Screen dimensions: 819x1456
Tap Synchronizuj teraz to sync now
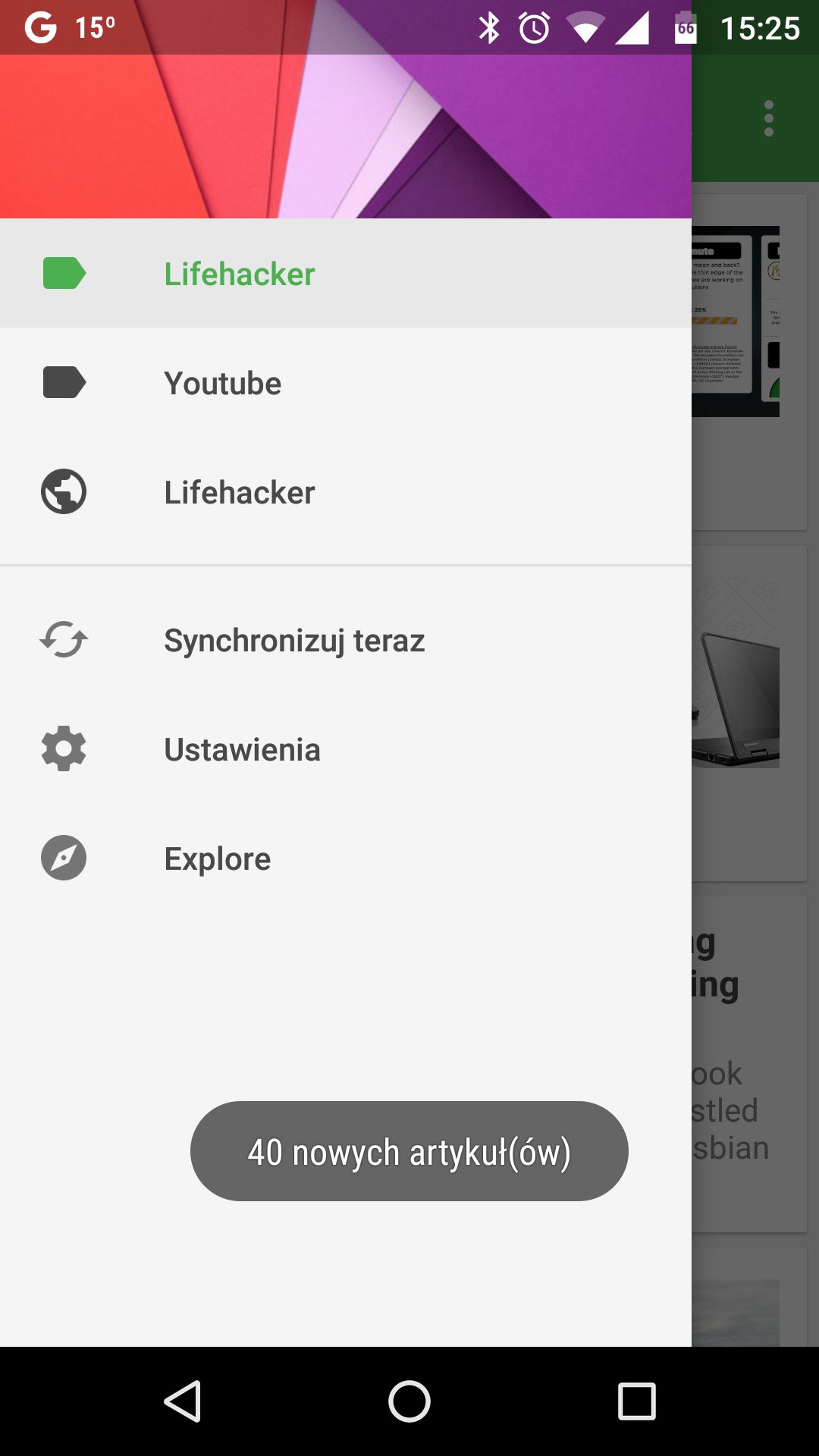tap(346, 640)
